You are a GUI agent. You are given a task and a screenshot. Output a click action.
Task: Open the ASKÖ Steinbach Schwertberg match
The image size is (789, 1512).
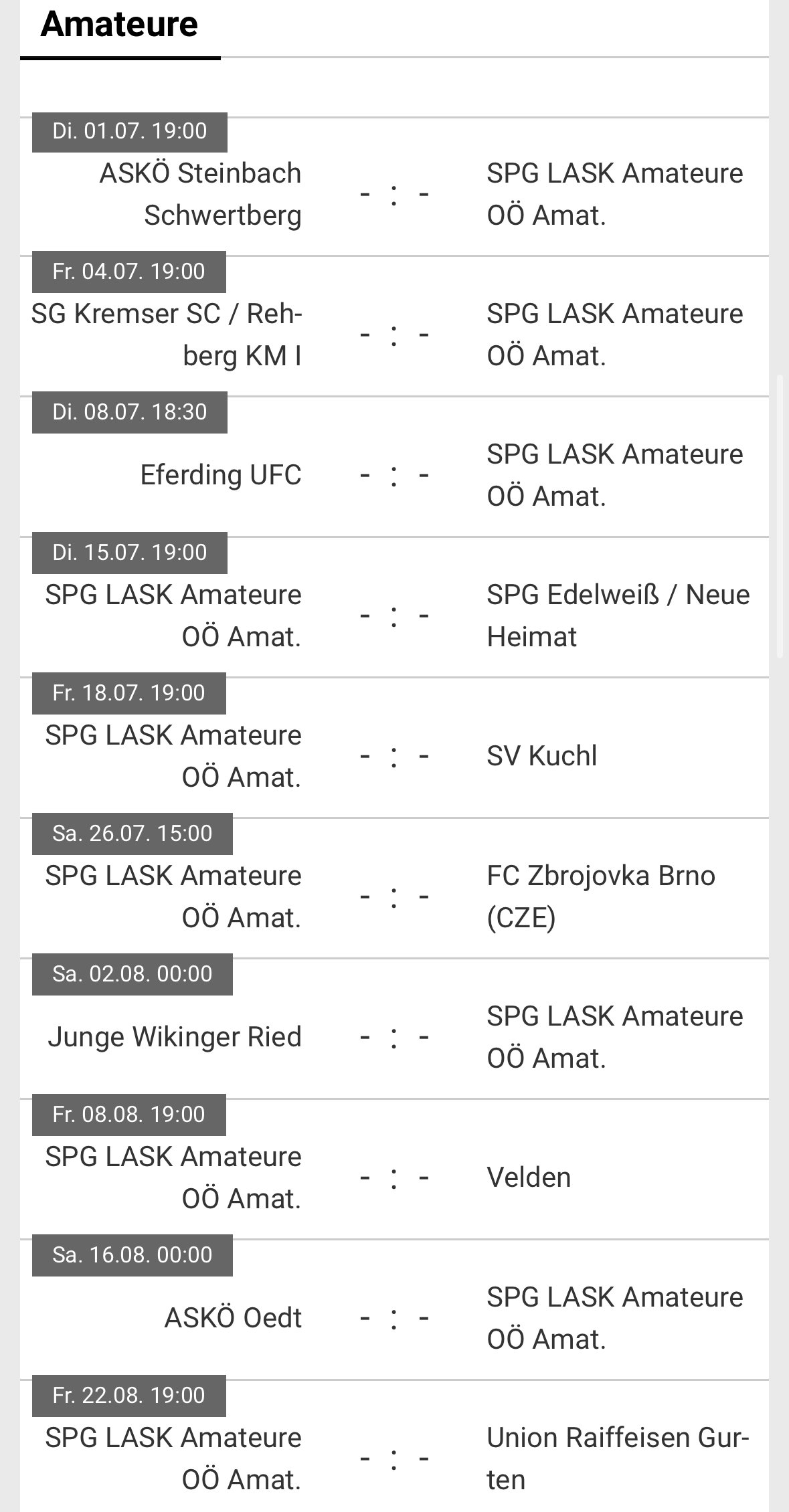pyautogui.click(x=394, y=187)
